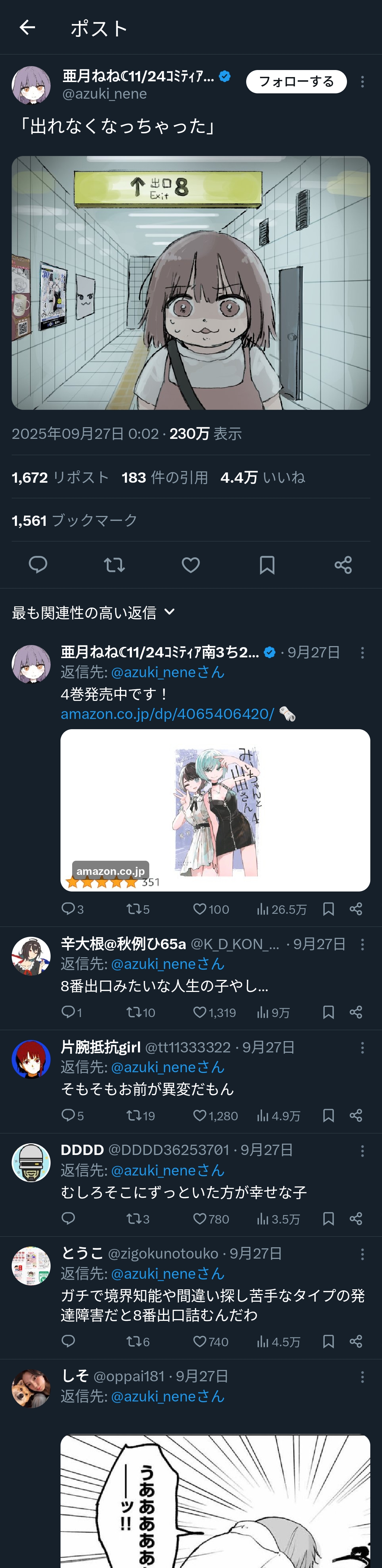
Task: Open the amazon.co.jp/dp/4065406420 link
Action: coord(168,714)
